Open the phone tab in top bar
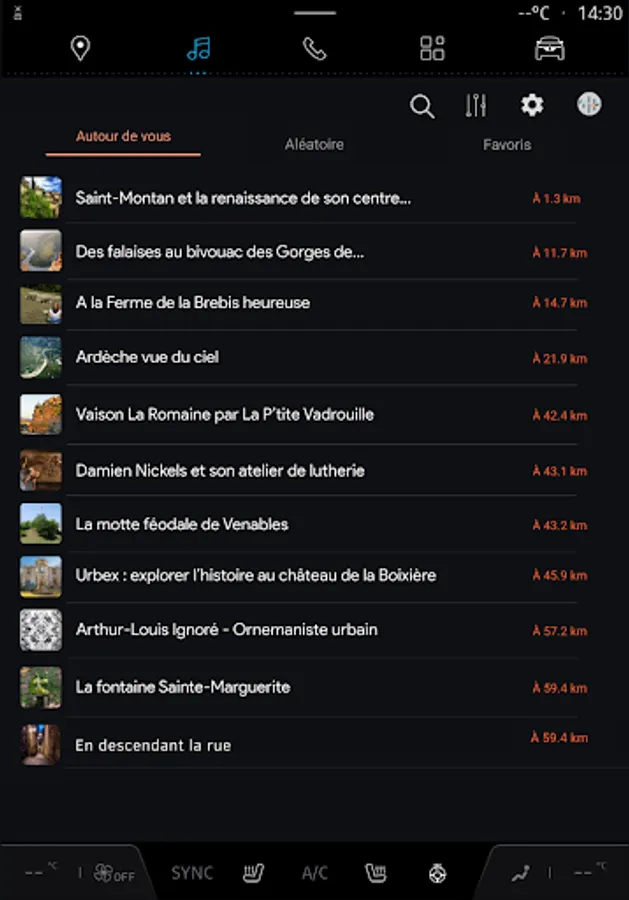The height and width of the screenshot is (900, 629). [315, 48]
